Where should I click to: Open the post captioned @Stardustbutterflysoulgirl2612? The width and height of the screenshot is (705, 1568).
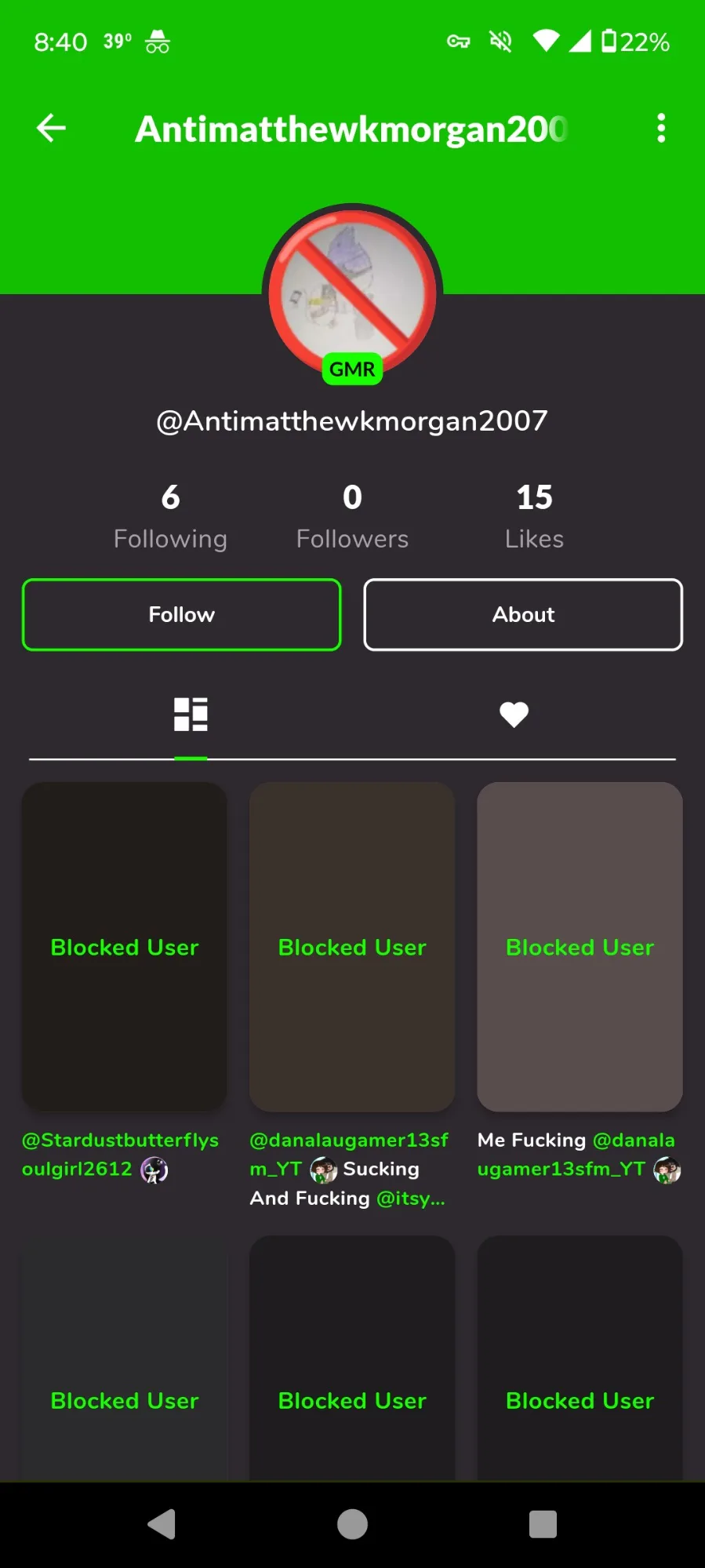coord(125,947)
